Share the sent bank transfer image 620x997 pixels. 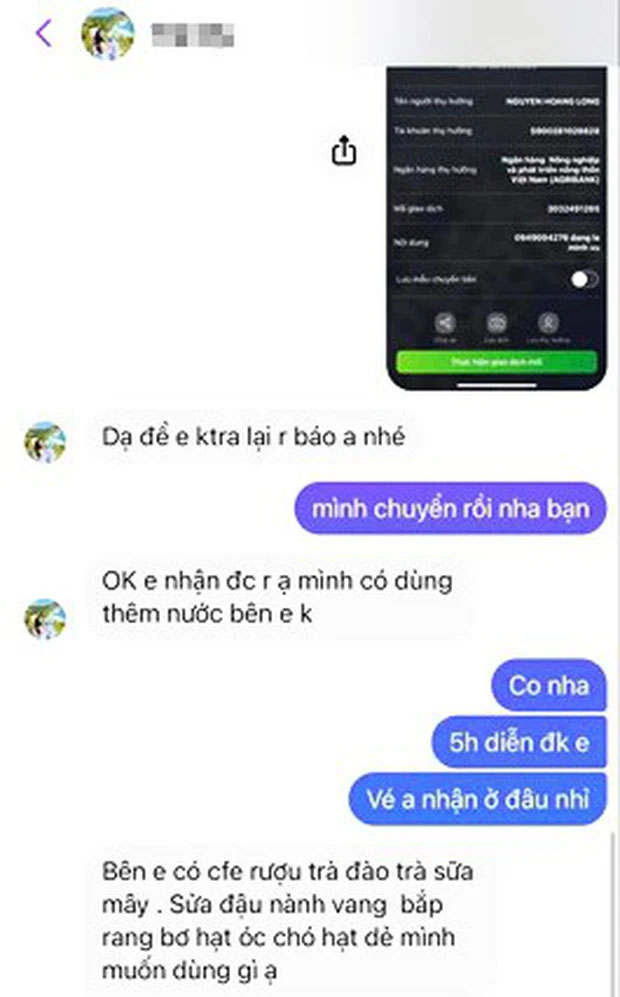coord(343,151)
